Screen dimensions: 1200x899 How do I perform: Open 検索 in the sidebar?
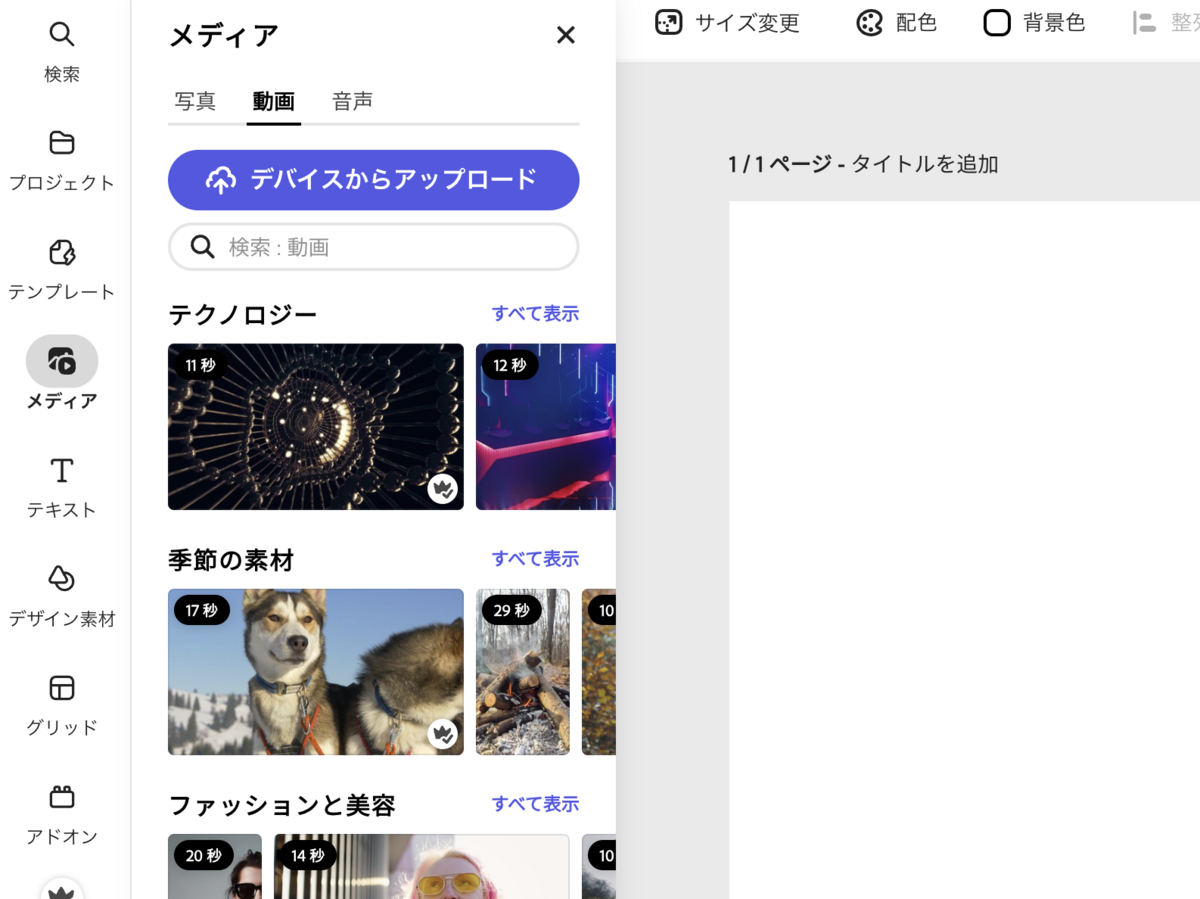tap(62, 50)
